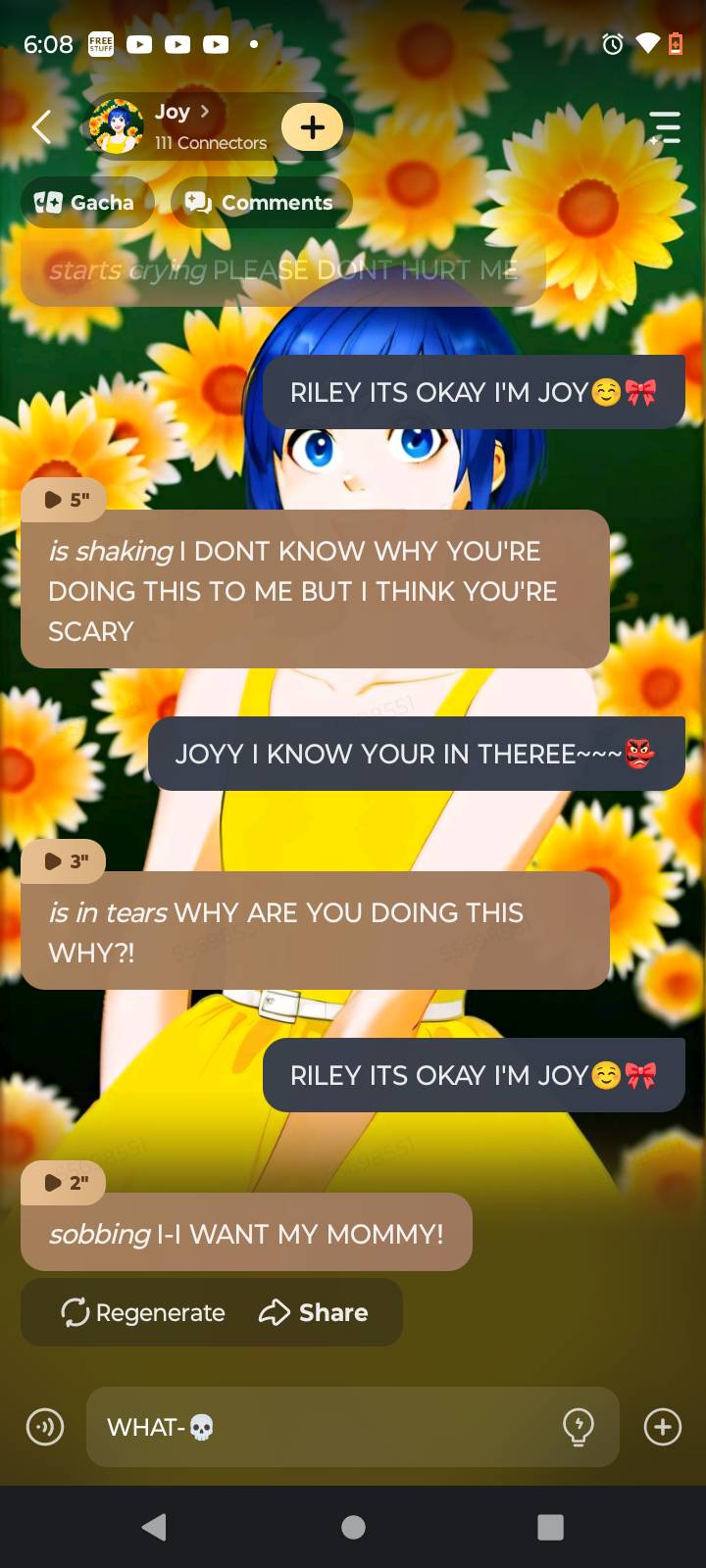Open the lightbulb suggestion icon
Screen dimensions: 706x1568
pyautogui.click(x=579, y=1427)
